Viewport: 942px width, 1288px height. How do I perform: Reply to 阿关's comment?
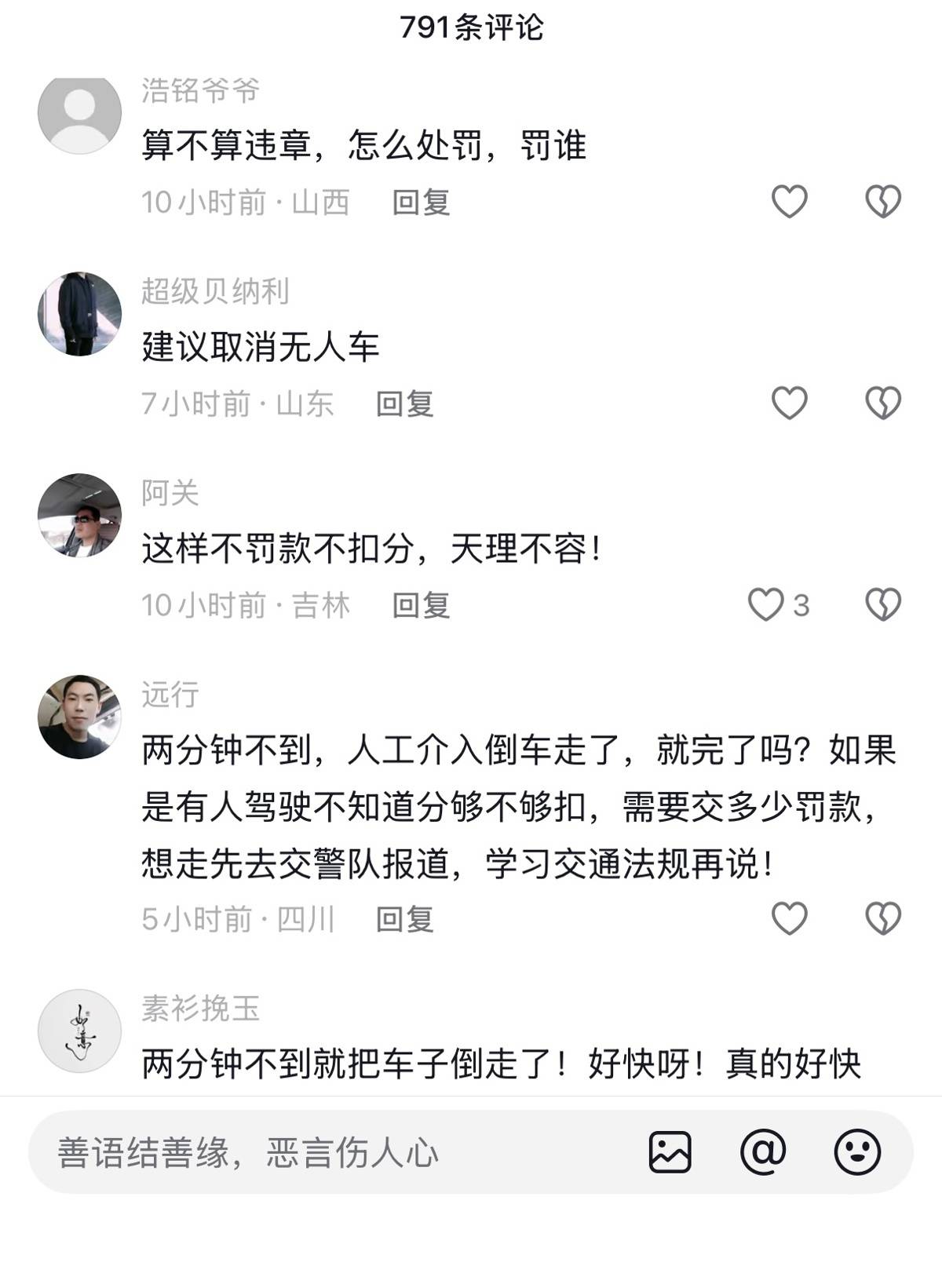tap(421, 605)
